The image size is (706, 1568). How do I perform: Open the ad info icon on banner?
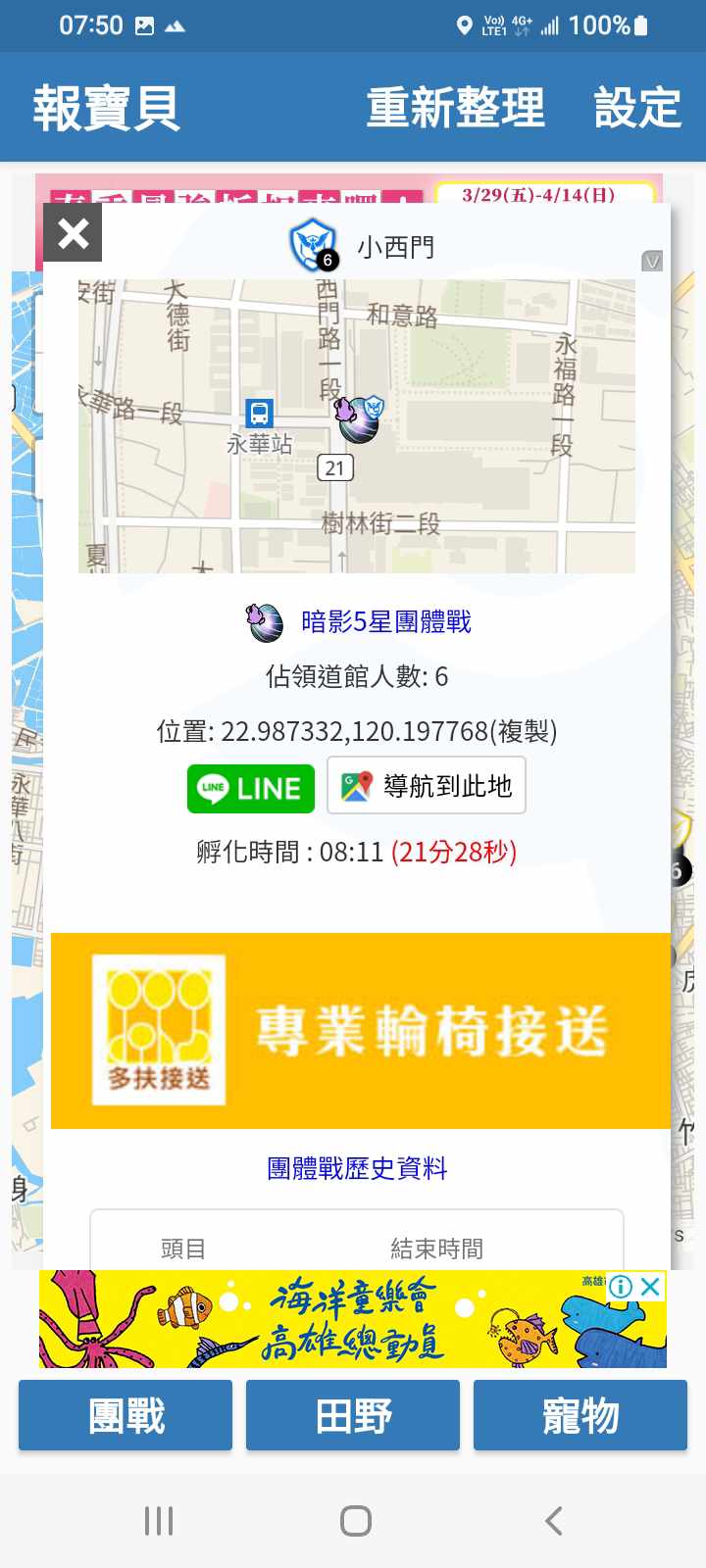[x=620, y=1287]
